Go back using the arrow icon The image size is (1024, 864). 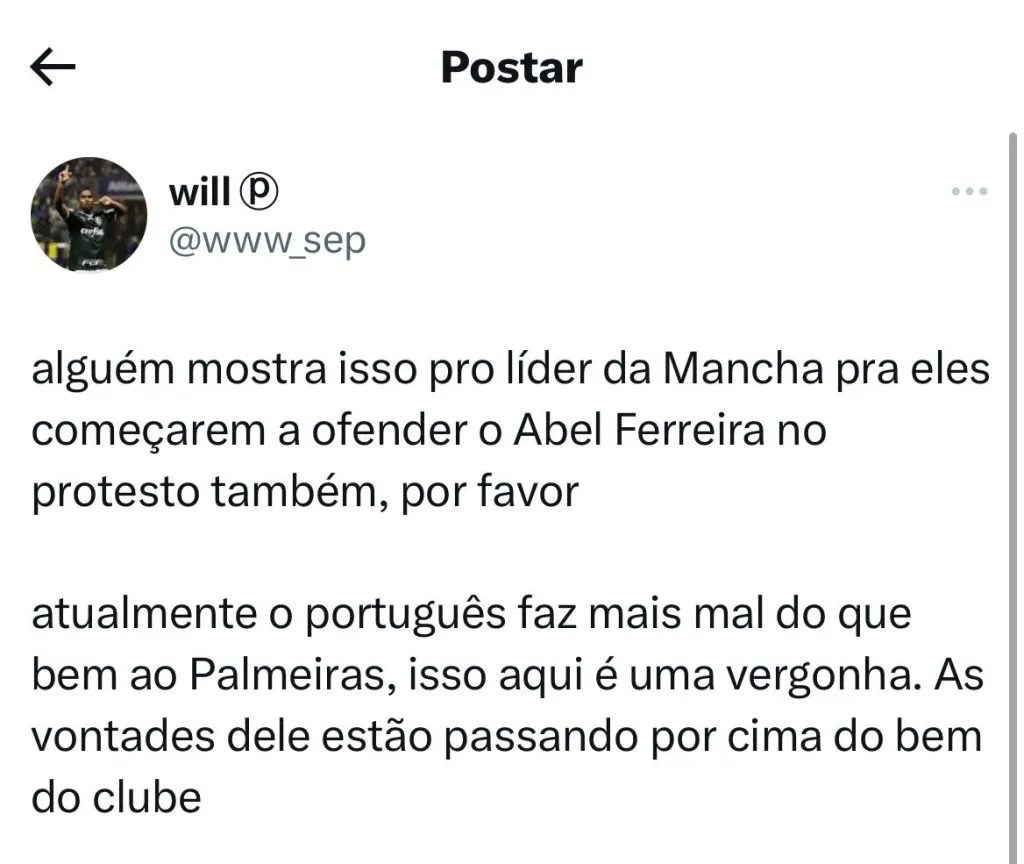[x=53, y=67]
